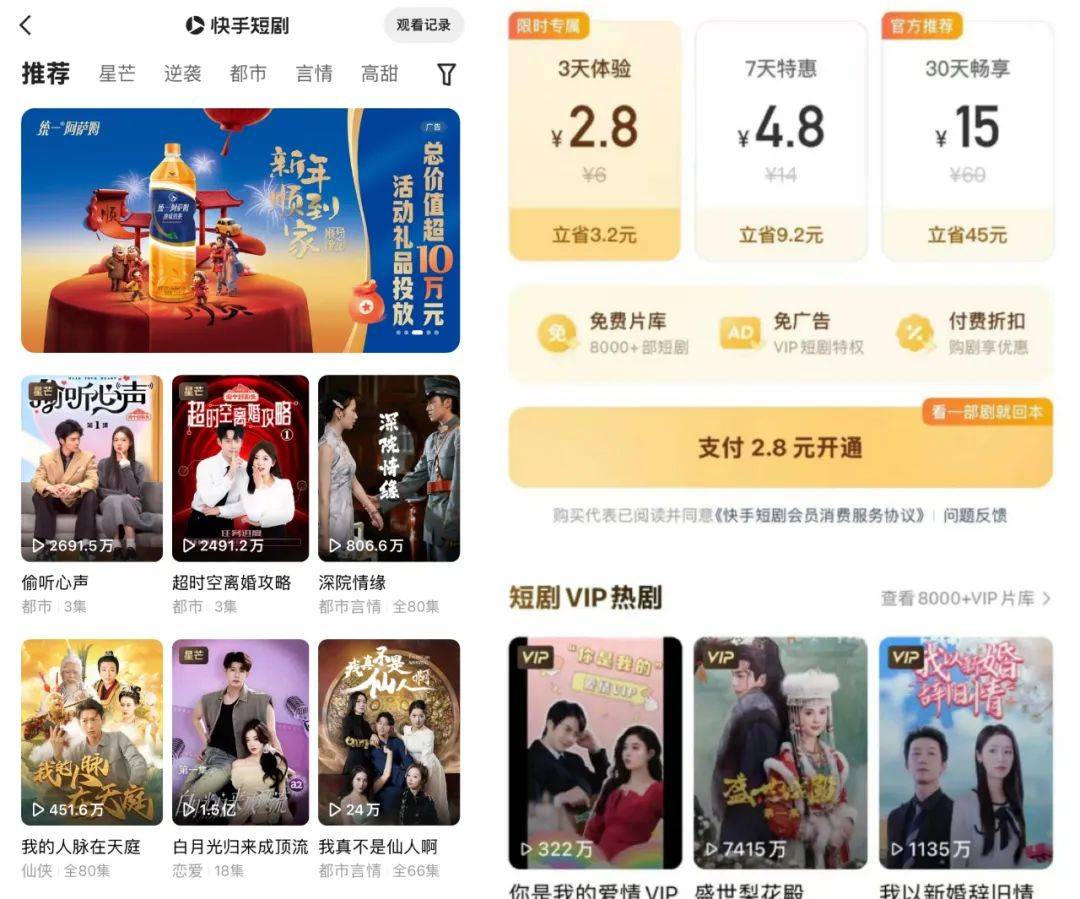Select the 都市 category tab
The width and height of the screenshot is (1080, 899).
pos(248,74)
